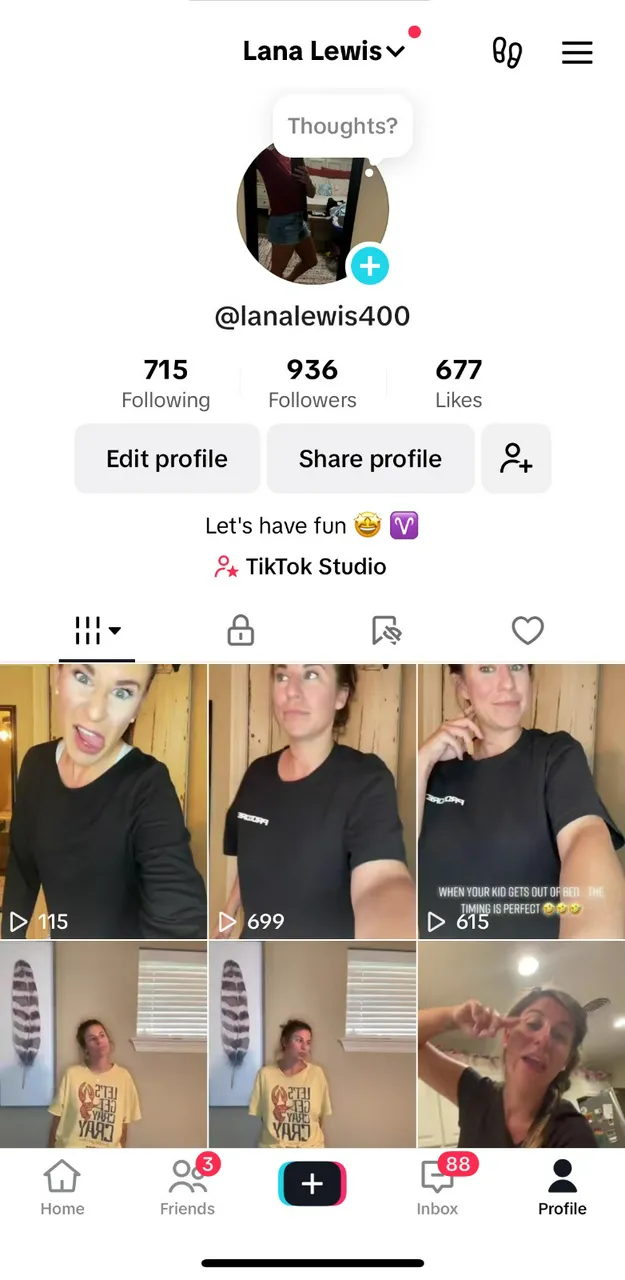
Task: Switch to the private videos lock tab
Action: pos(240,631)
